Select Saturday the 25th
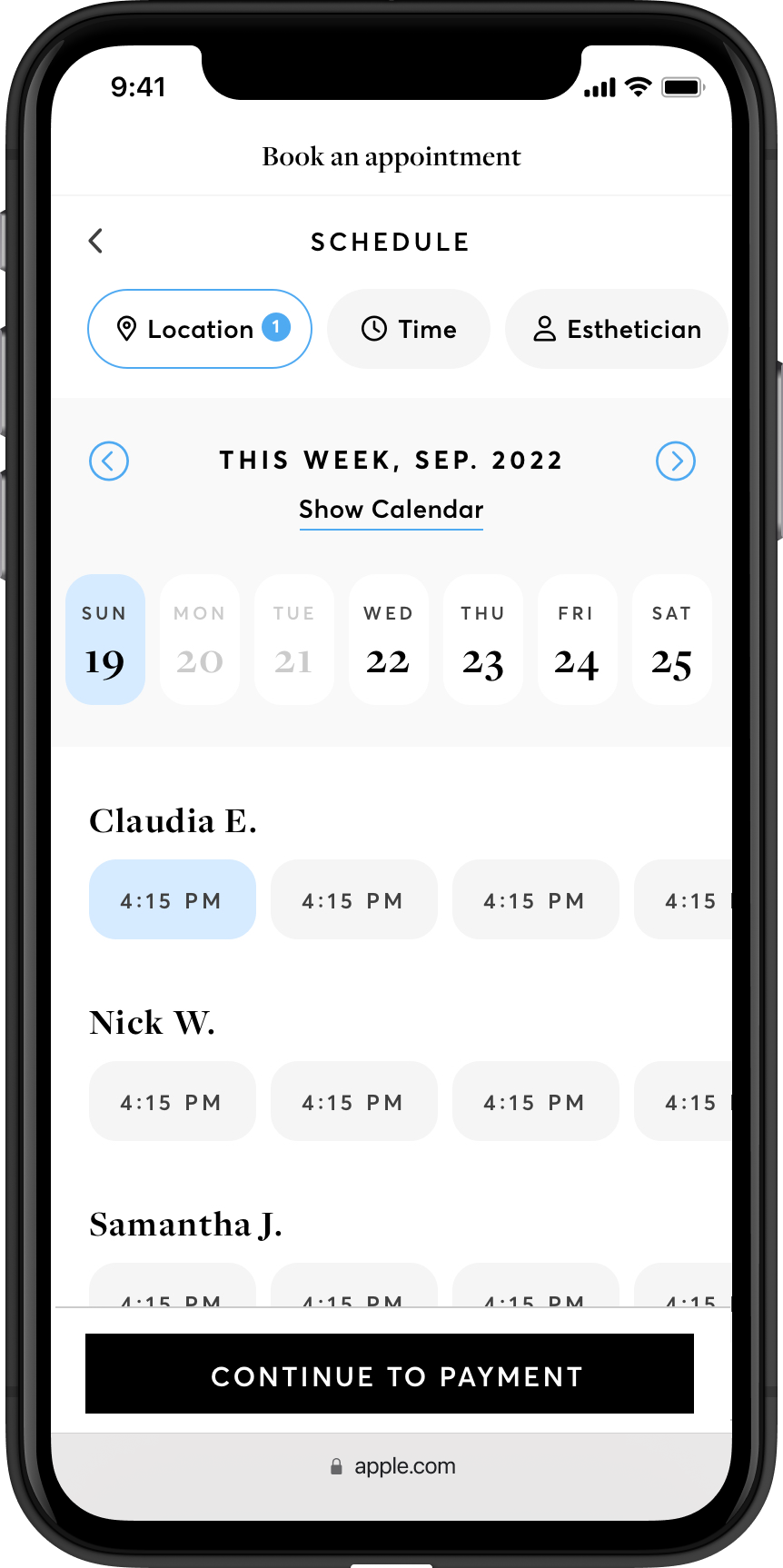Image resolution: width=783 pixels, height=1568 pixels. (x=672, y=640)
